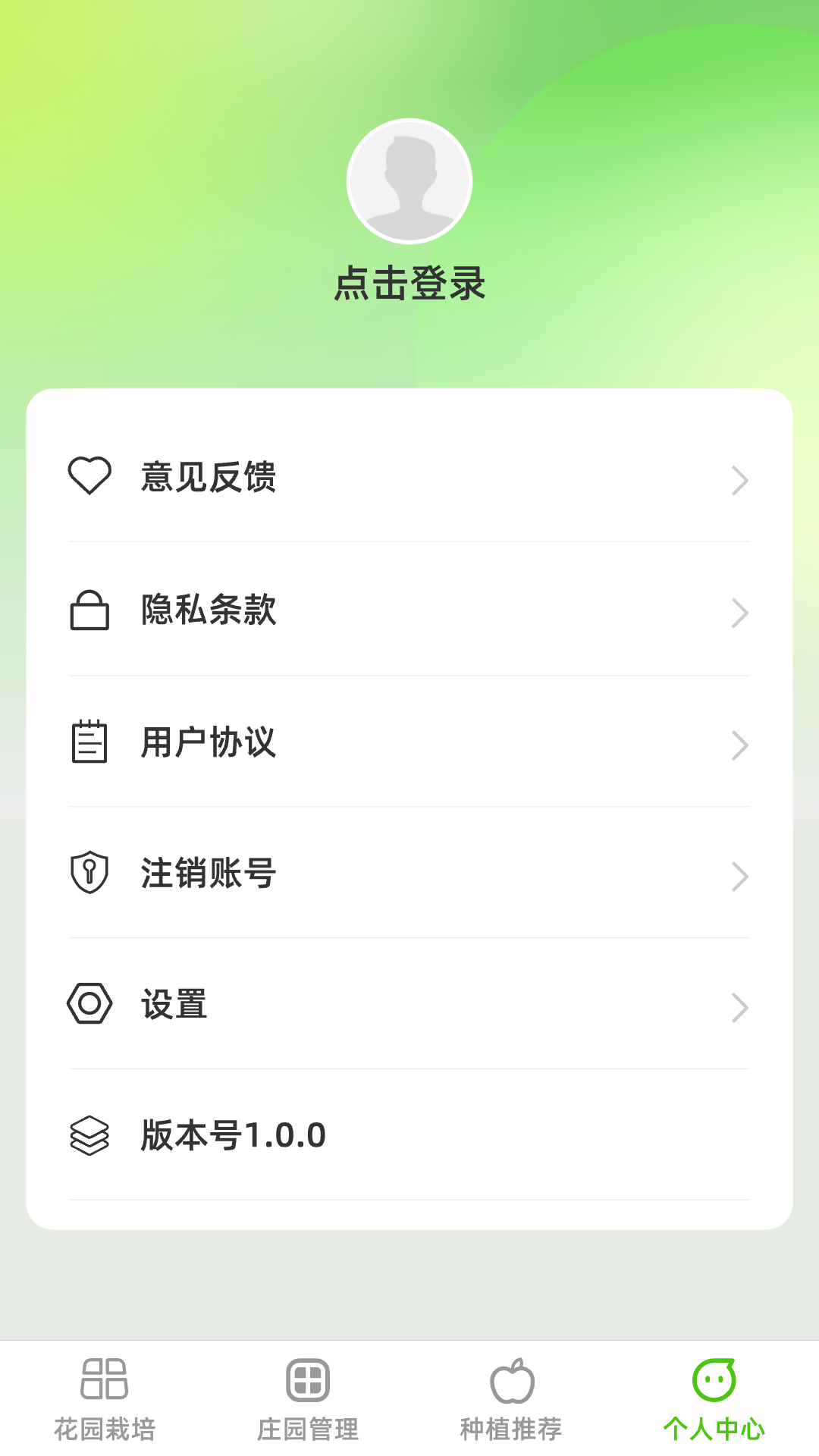
Task: Click the 版本号1.0.0 version row
Action: [x=409, y=1135]
